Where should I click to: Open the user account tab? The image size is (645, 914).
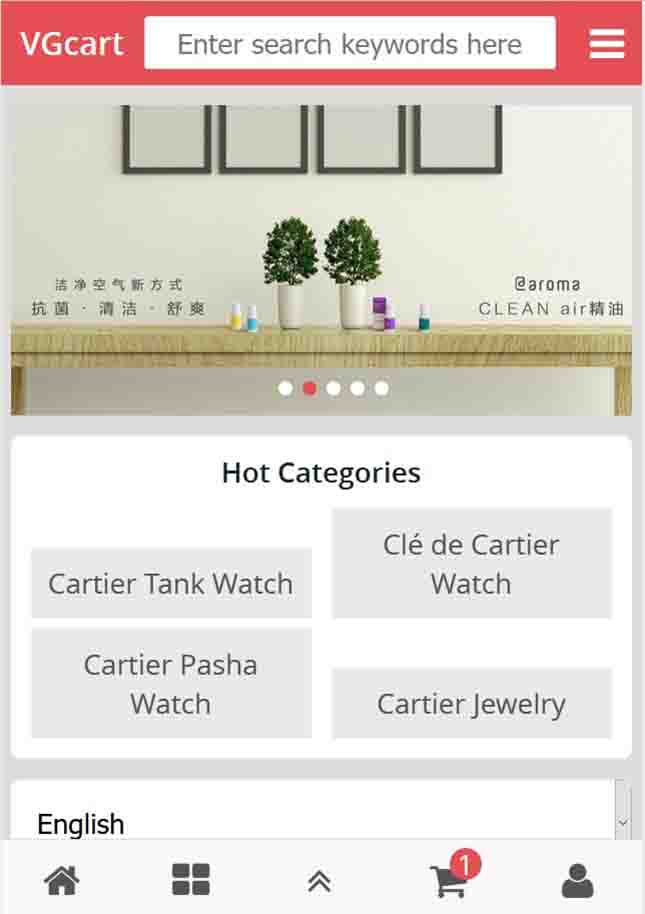(x=577, y=880)
